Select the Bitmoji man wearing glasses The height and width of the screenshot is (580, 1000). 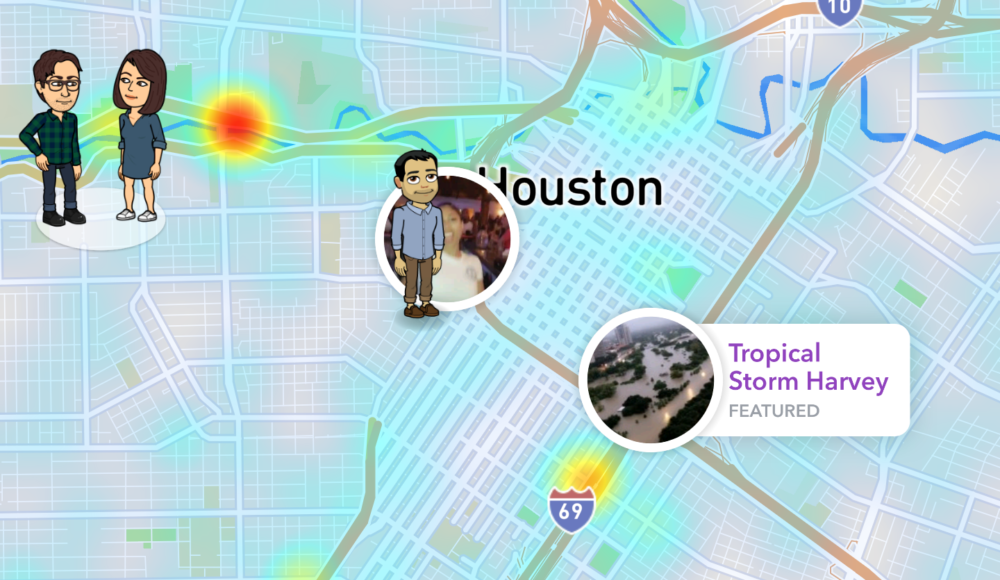pos(54,135)
